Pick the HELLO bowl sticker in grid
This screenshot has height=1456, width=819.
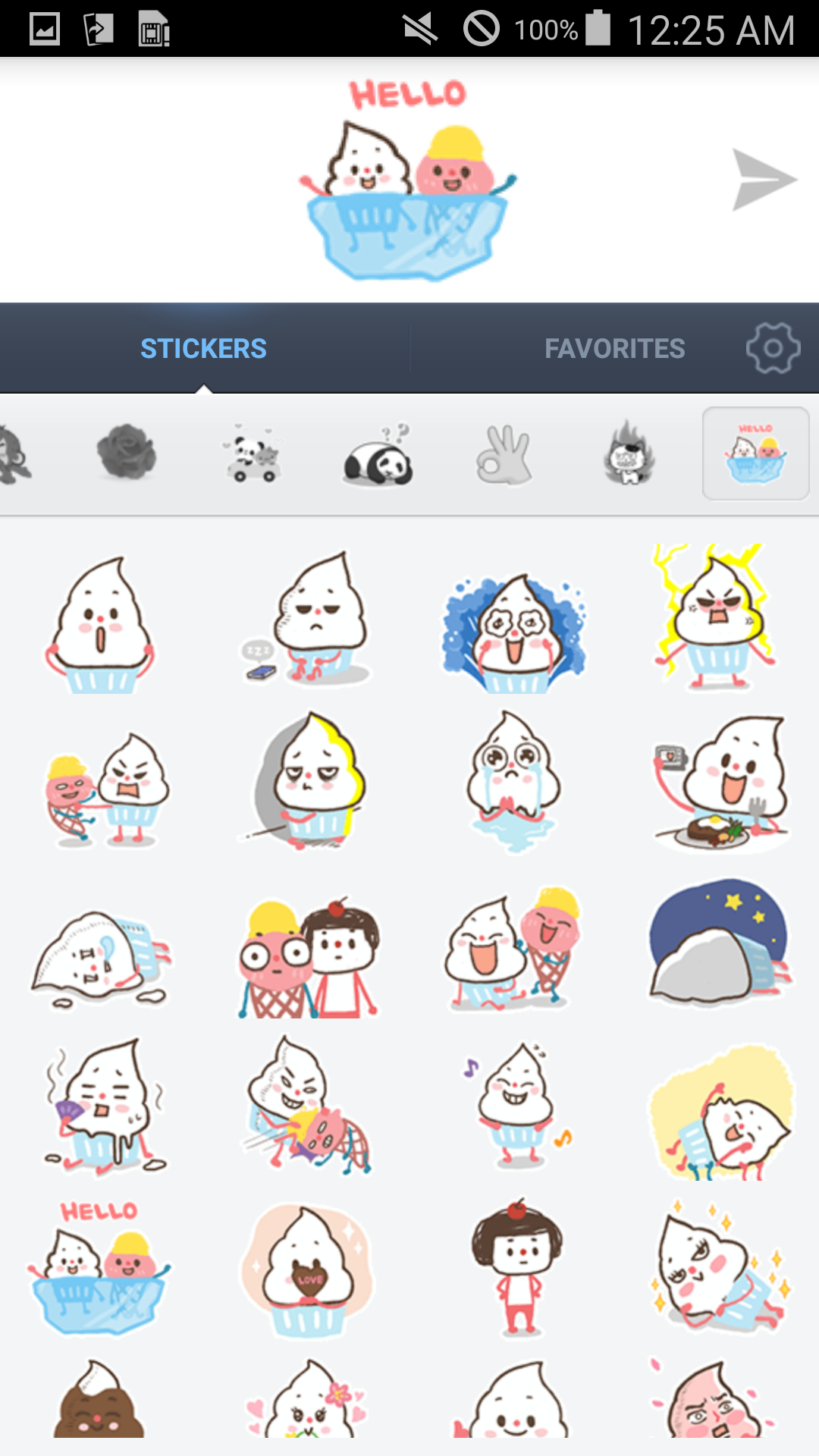[99, 1268]
